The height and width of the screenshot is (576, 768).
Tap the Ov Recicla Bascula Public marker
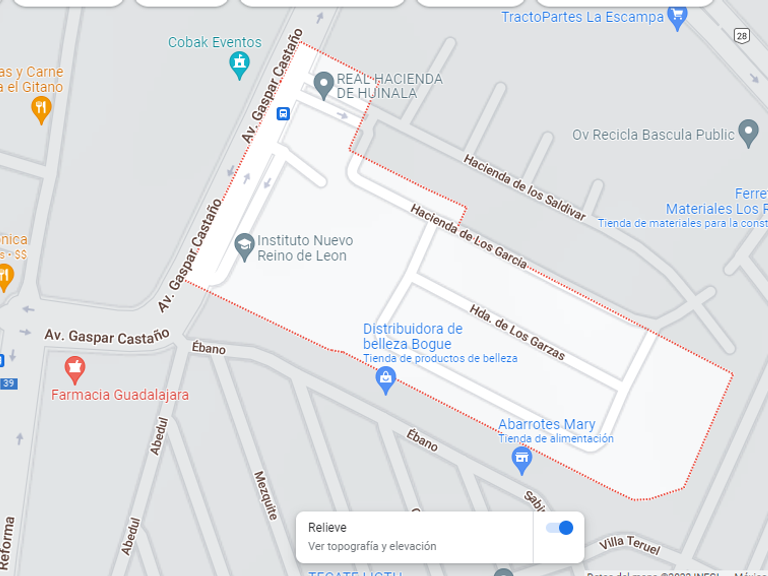click(748, 133)
